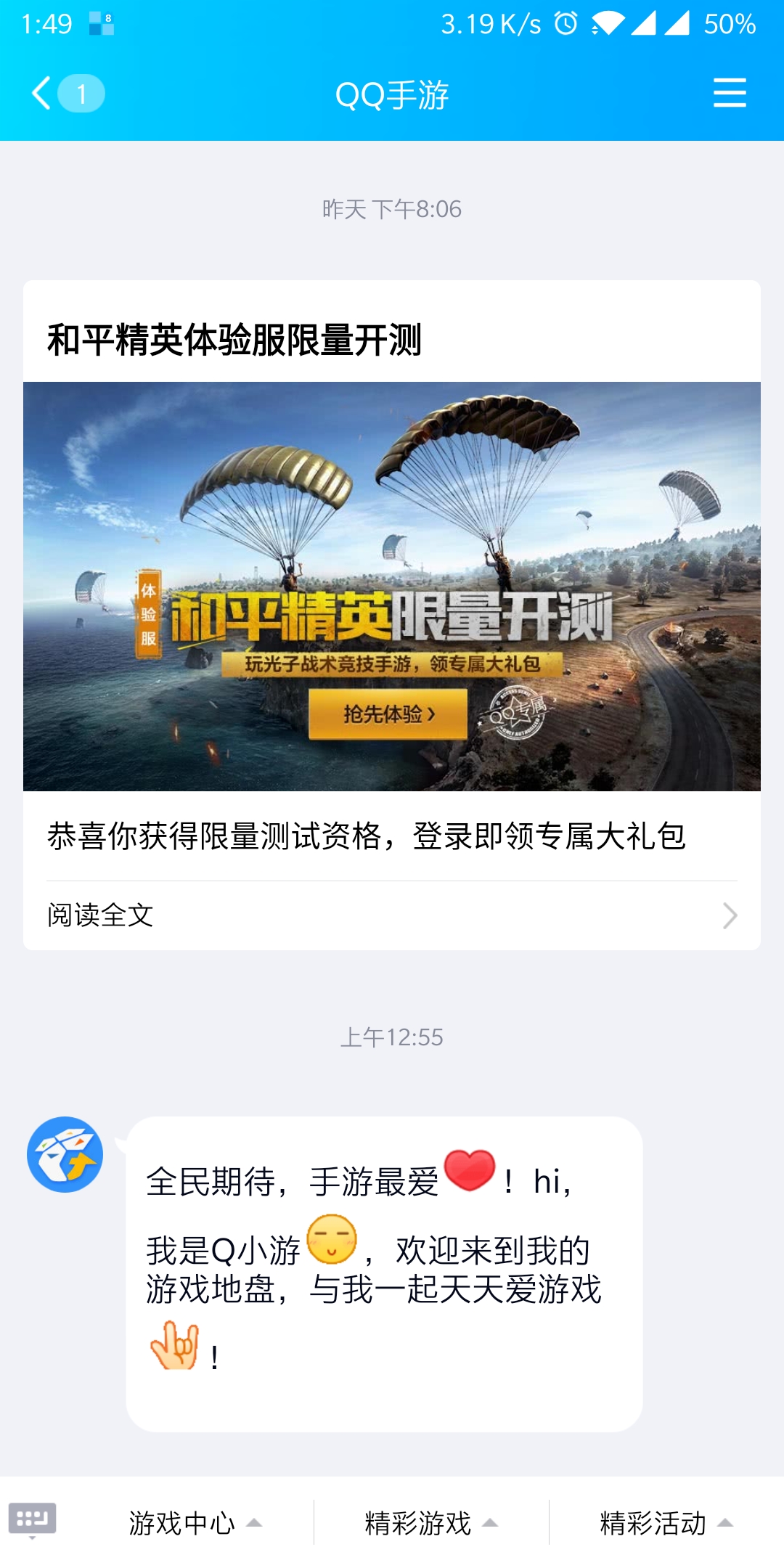This screenshot has width=784, height=1568.
Task: Expand the 游戏中心 menu
Action: 195,1522
